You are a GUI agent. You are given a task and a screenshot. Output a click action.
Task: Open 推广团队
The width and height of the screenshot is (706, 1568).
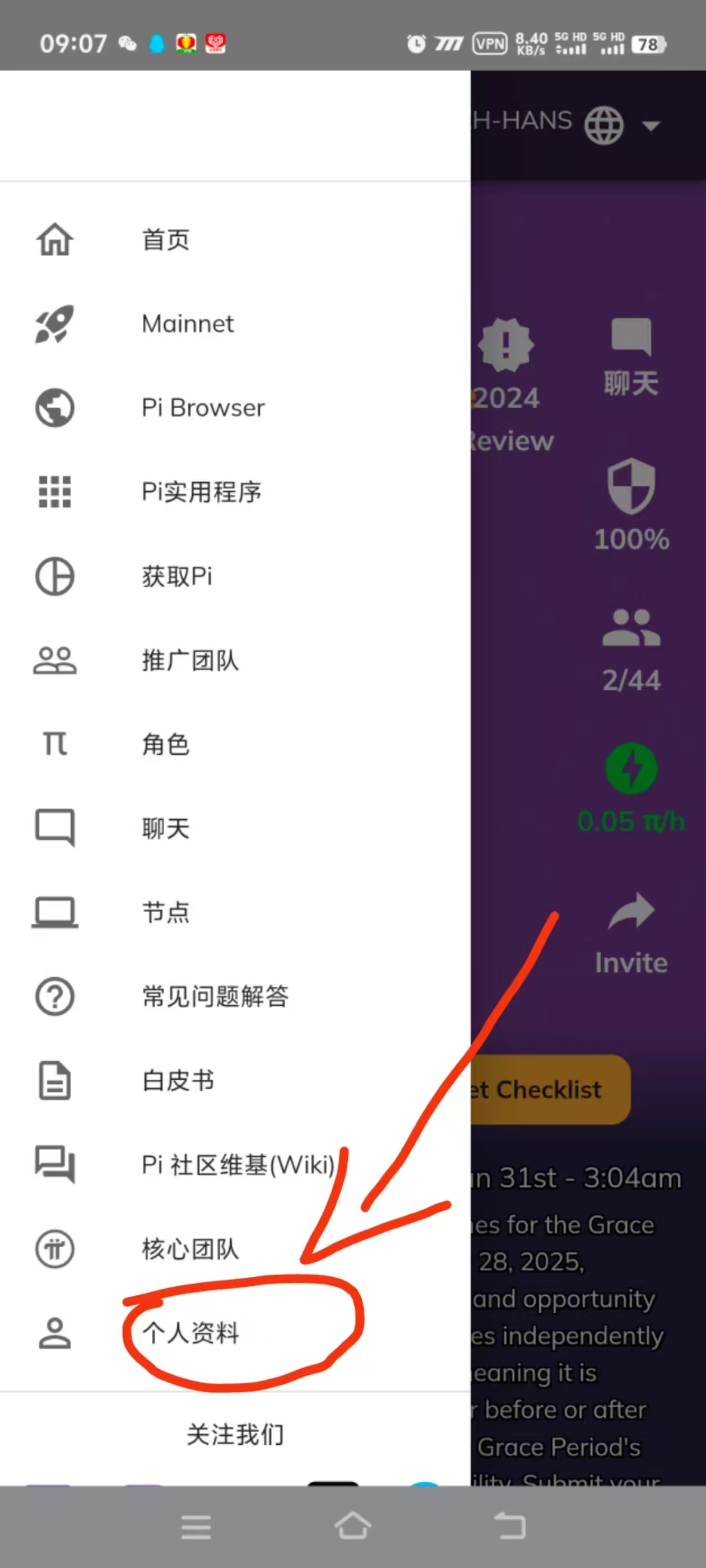pyautogui.click(x=235, y=660)
